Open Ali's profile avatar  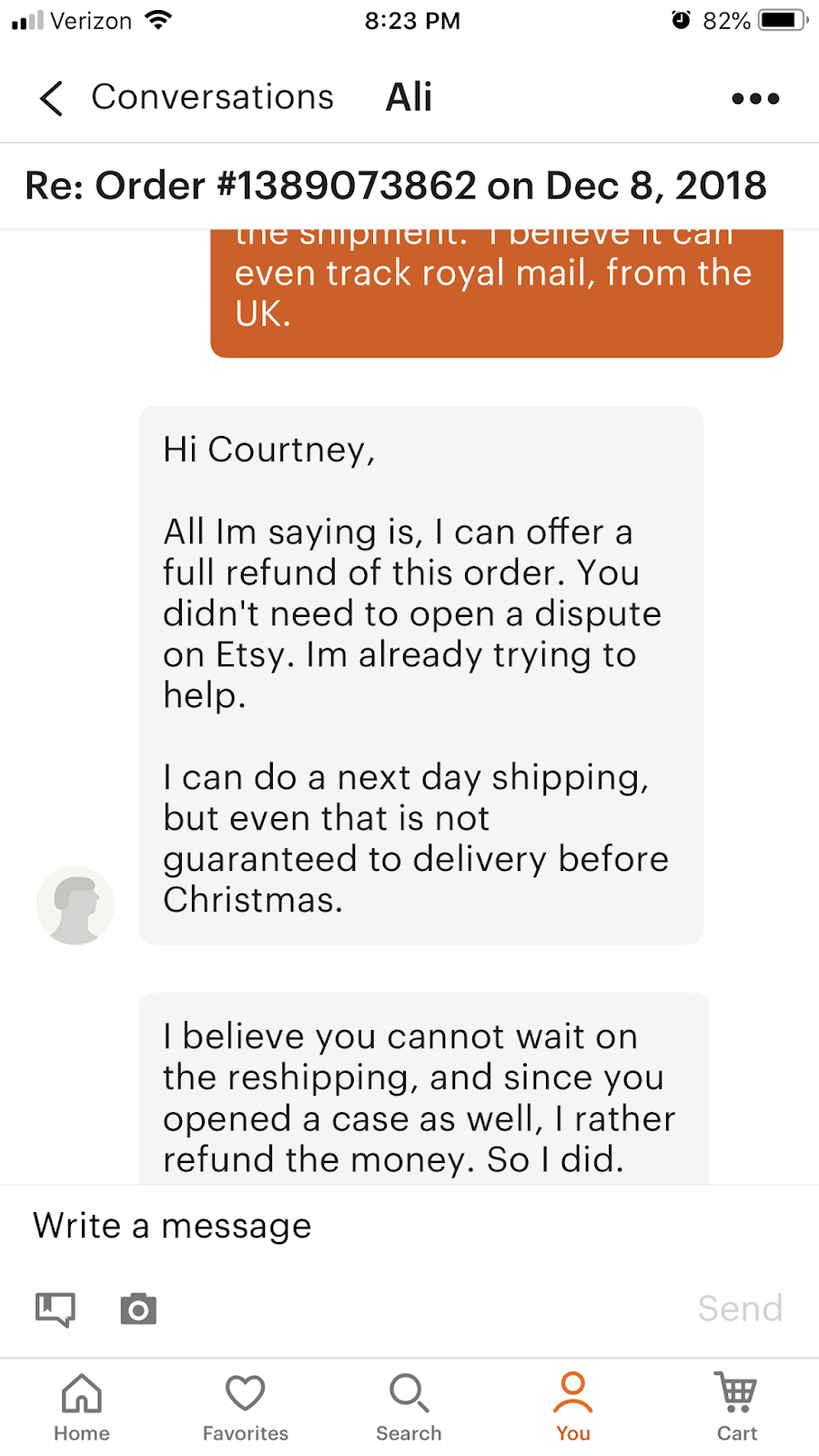coord(76,905)
